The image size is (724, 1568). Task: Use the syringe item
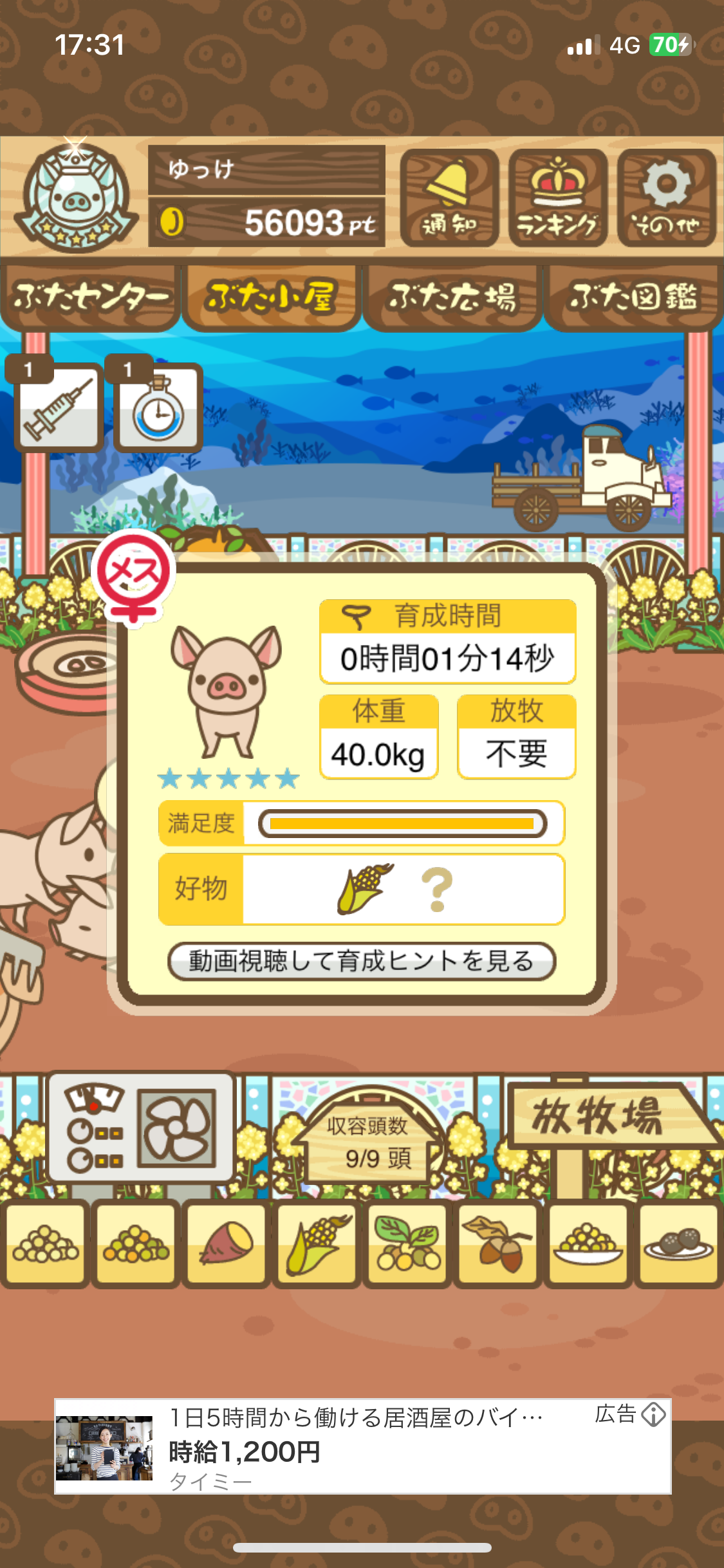(59, 407)
